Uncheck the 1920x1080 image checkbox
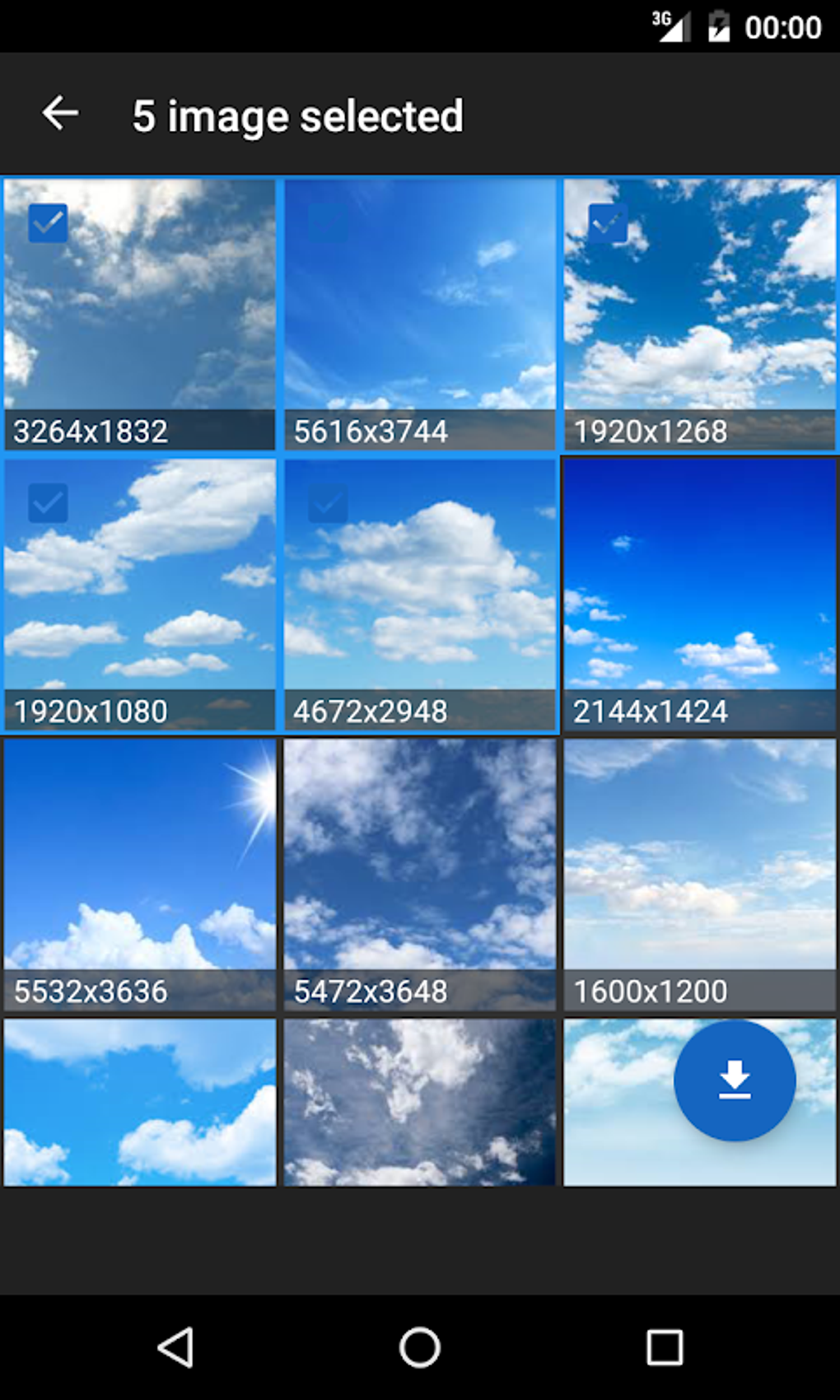Screen dimensions: 840x1400 48,503
